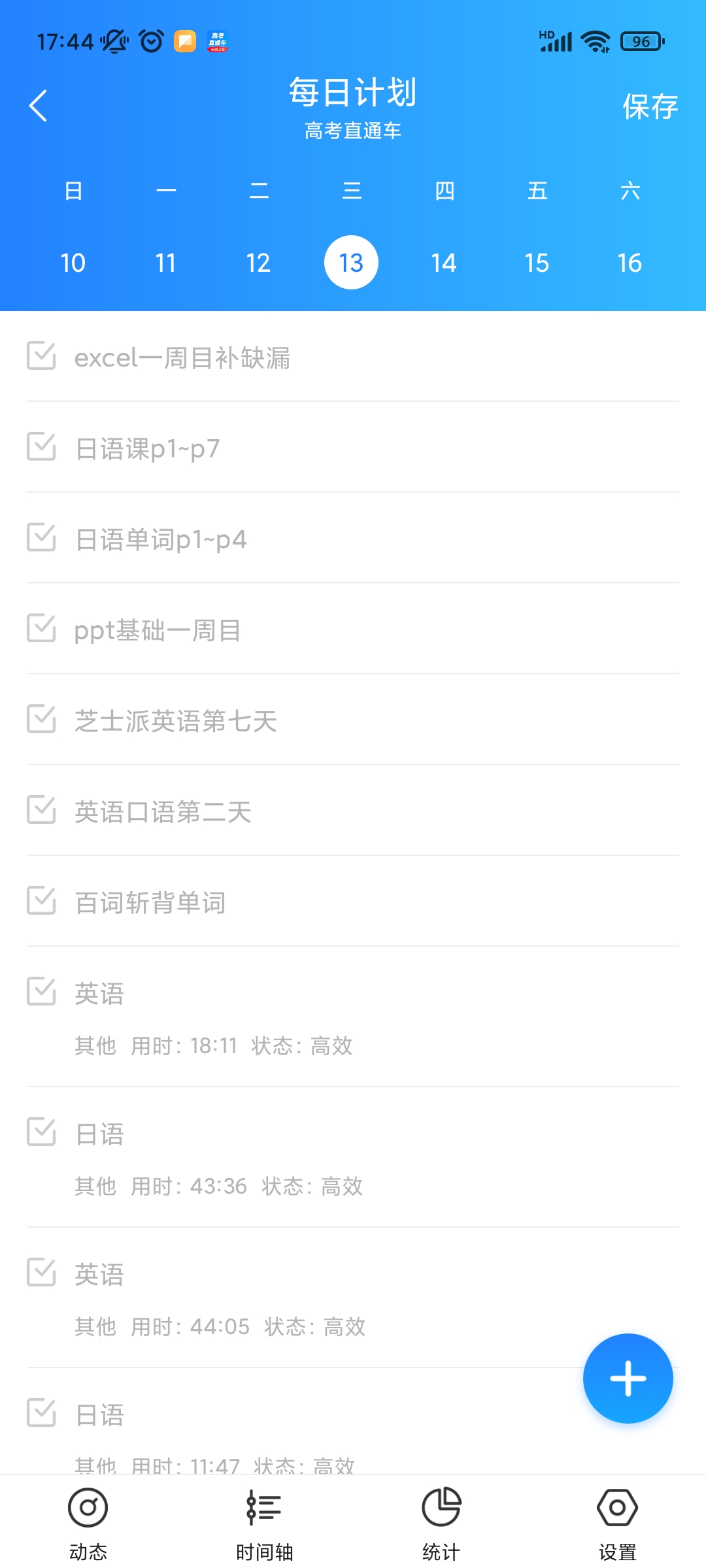This screenshot has height=1568, width=706.
Task: Toggle checkbox for ppt基础一周目
Action: (x=41, y=628)
